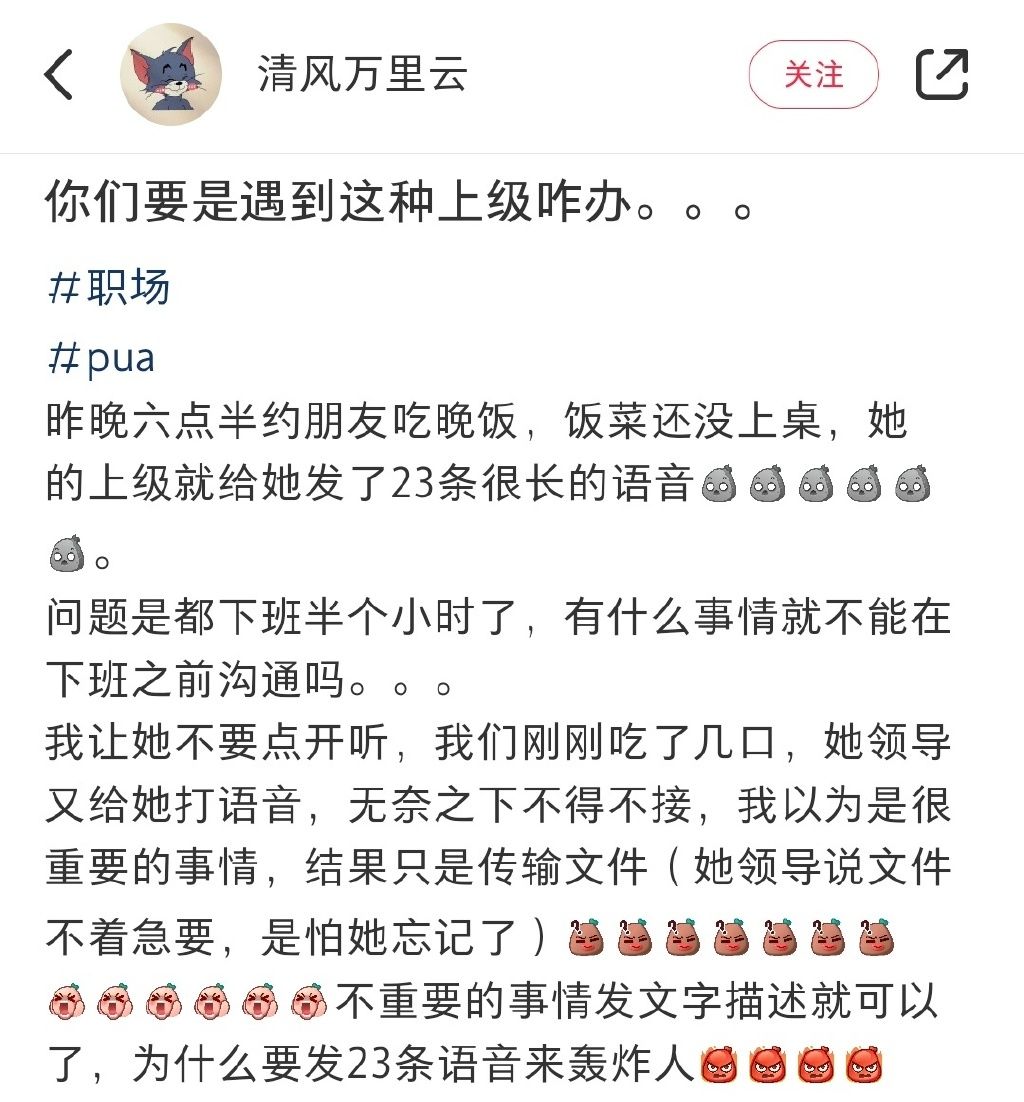
Task: Go back using the top-left arrow
Action: (x=59, y=76)
